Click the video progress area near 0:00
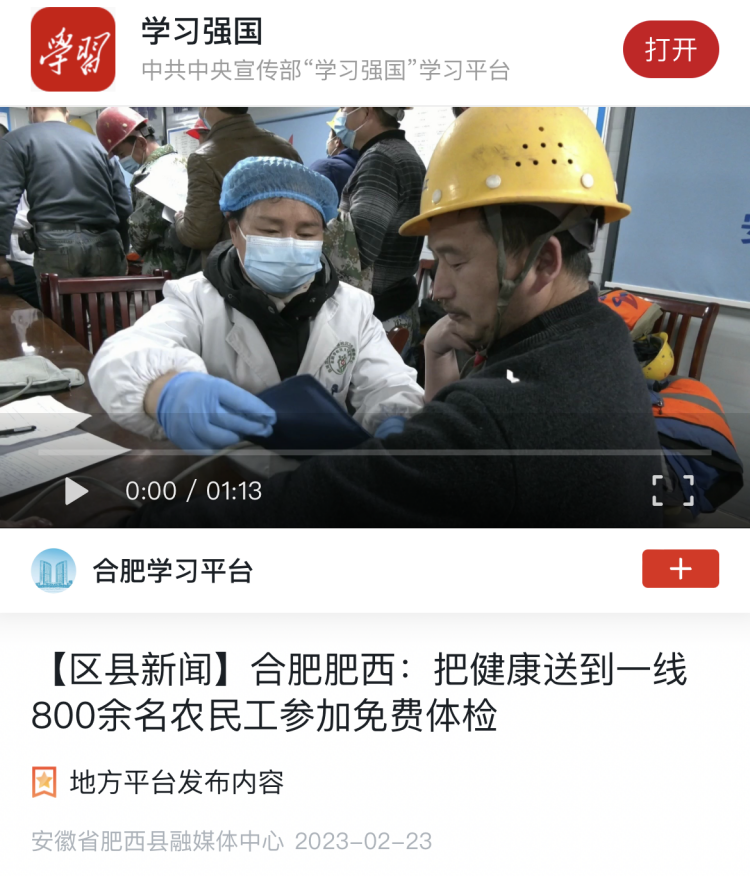The image size is (750, 876). tap(145, 489)
